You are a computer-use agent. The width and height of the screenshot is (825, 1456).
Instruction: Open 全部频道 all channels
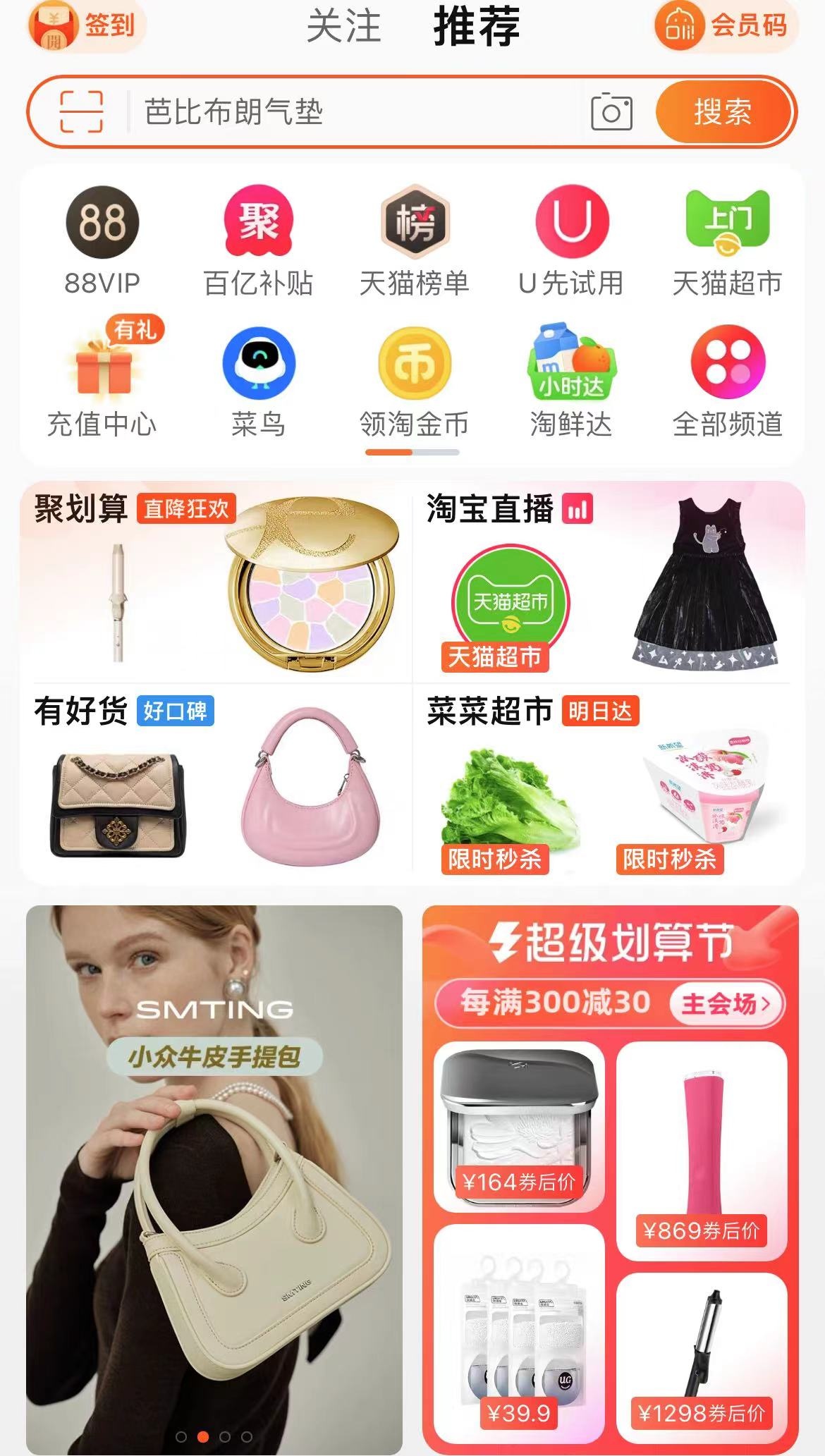pyautogui.click(x=727, y=381)
